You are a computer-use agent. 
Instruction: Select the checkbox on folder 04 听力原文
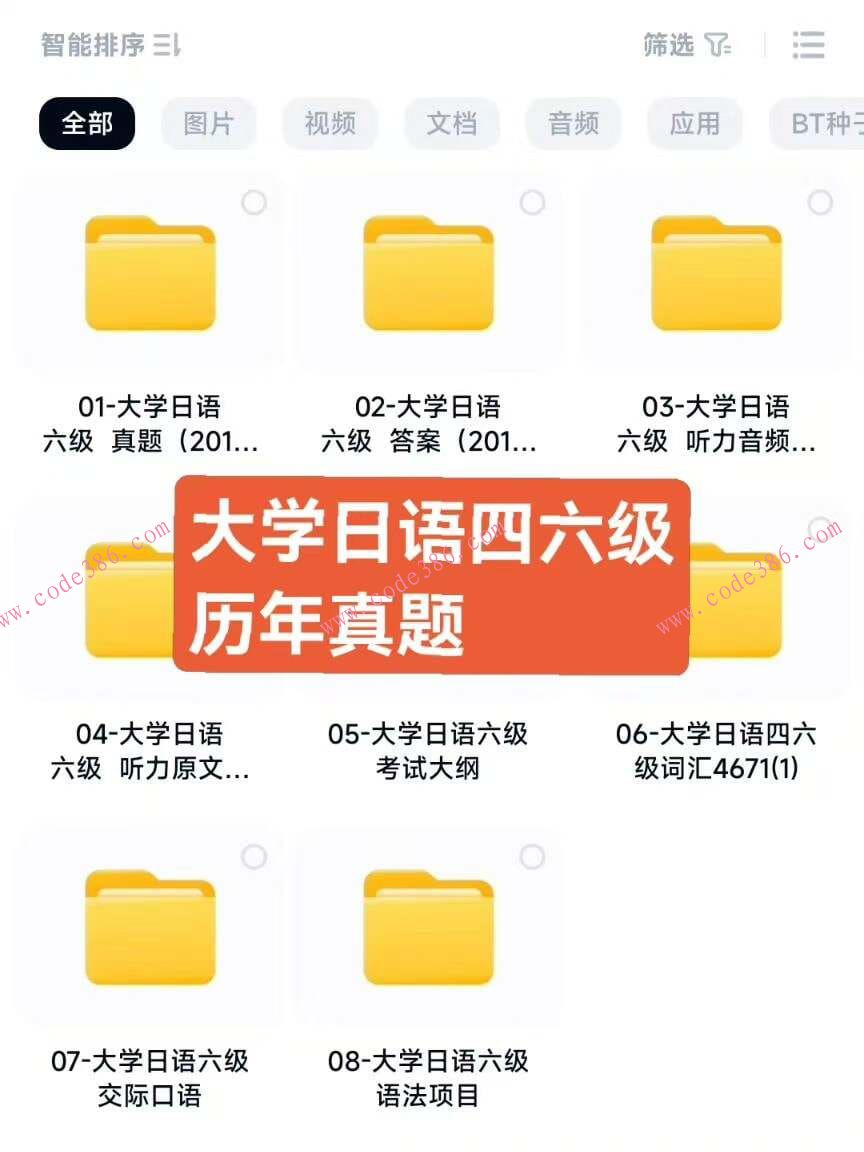[254, 531]
